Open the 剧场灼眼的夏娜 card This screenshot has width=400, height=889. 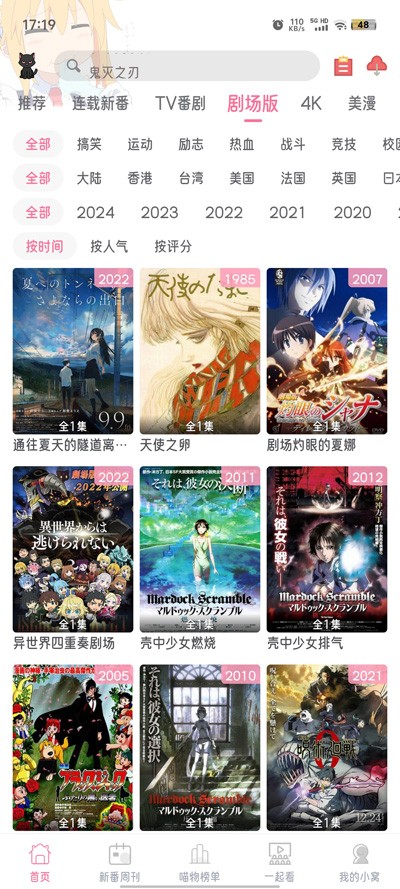pyautogui.click(x=327, y=360)
